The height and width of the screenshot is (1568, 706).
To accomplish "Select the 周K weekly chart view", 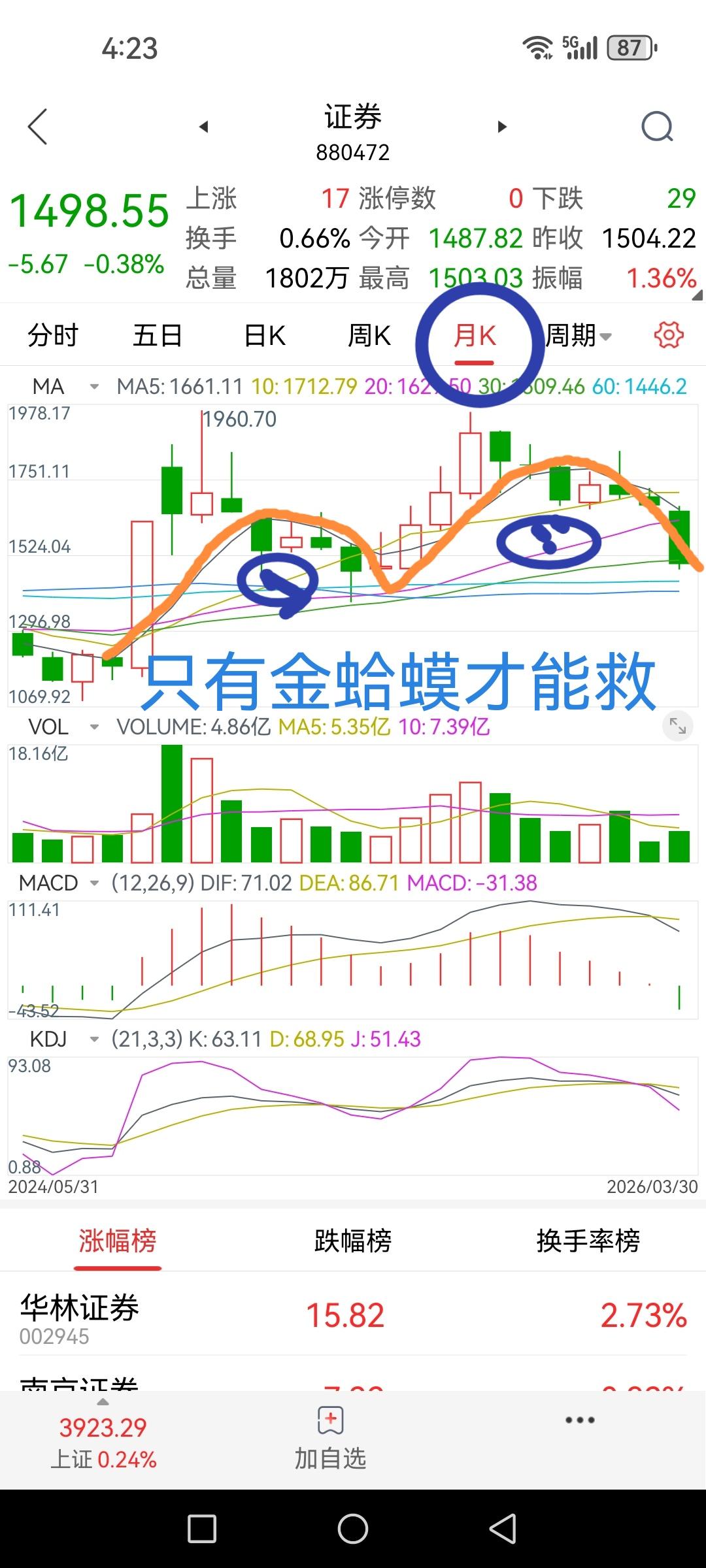I will point(369,335).
